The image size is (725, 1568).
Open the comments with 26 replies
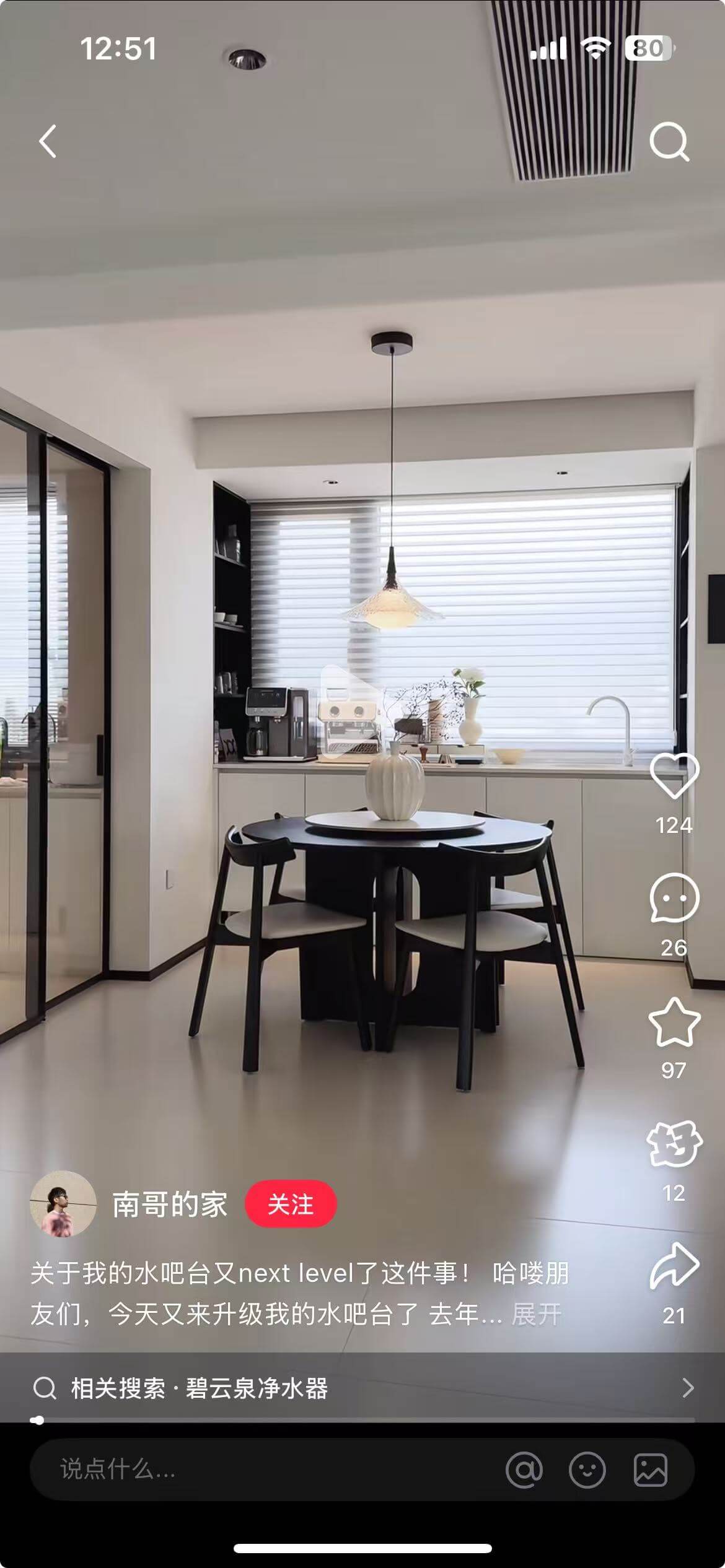[x=674, y=899]
